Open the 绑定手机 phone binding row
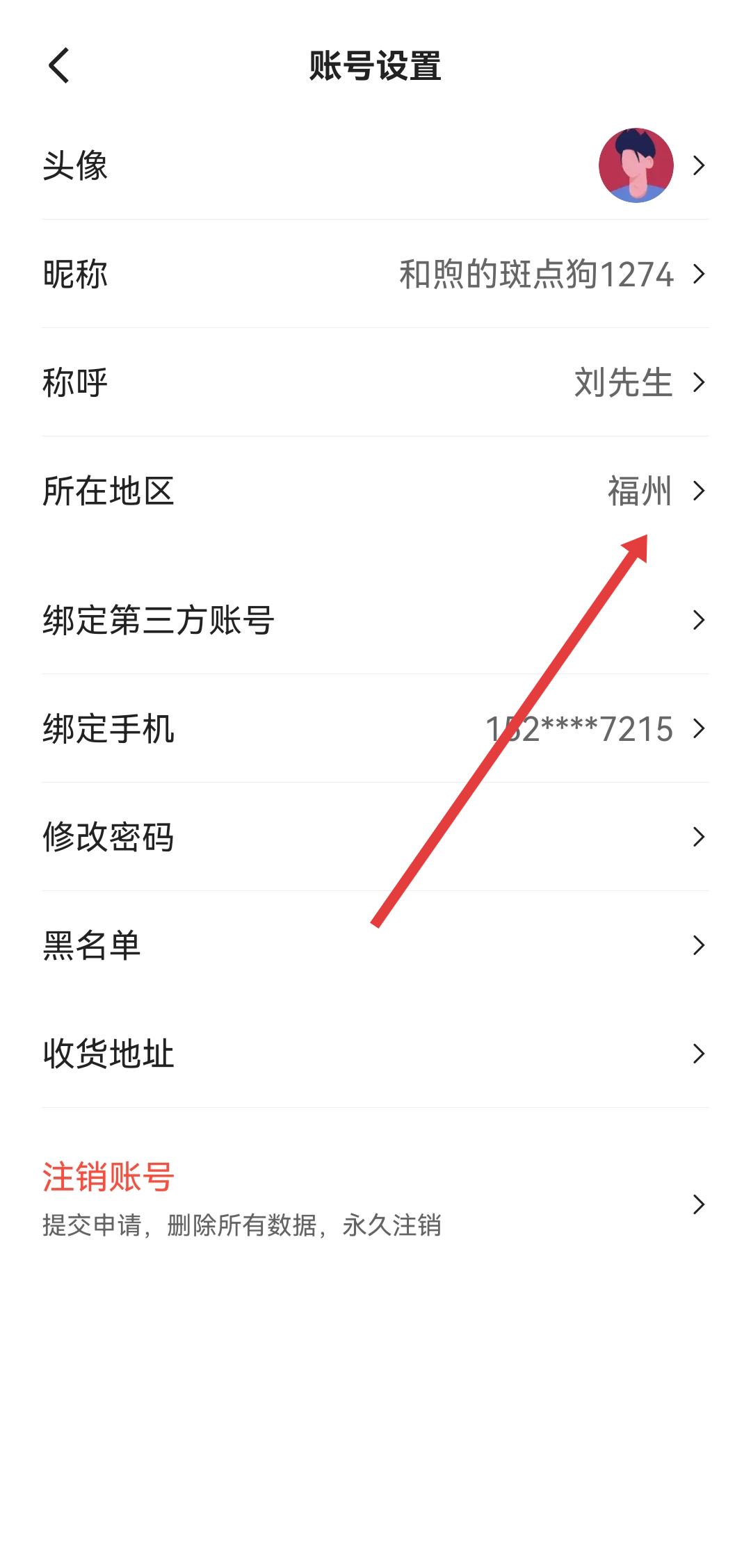Viewport: 751px width, 1568px height. tap(375, 728)
